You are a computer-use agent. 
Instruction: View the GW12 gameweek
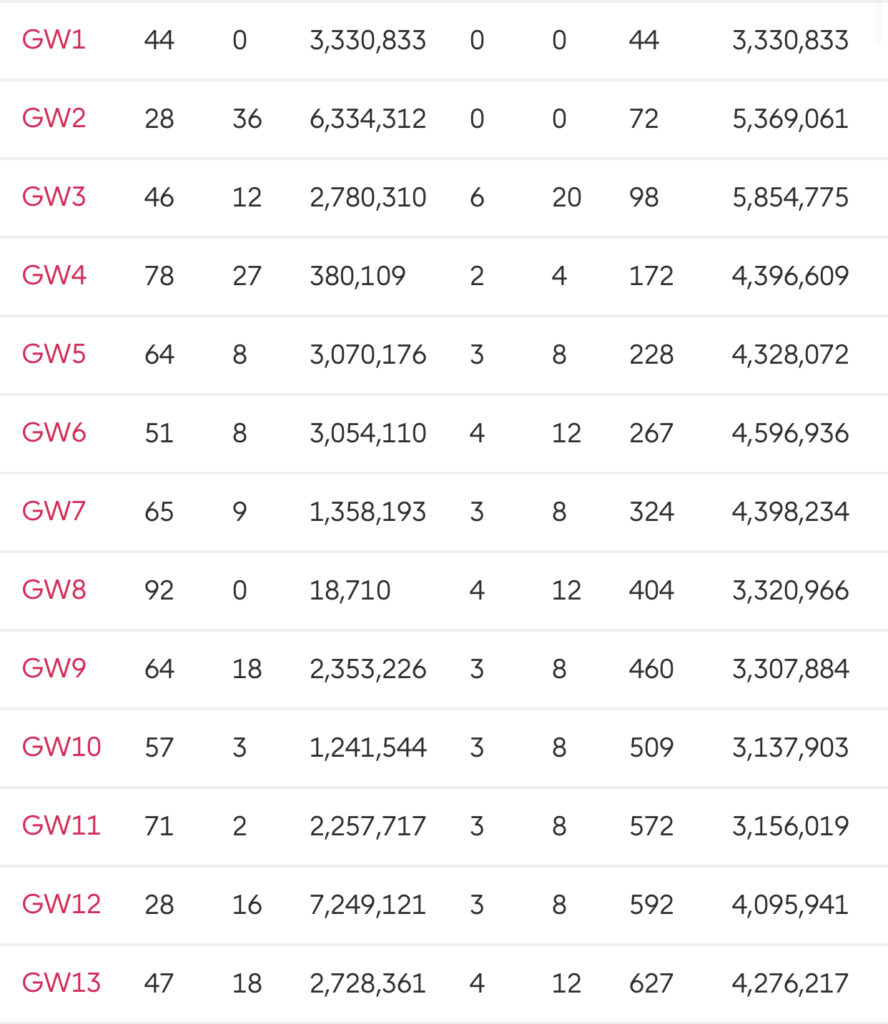61,904
